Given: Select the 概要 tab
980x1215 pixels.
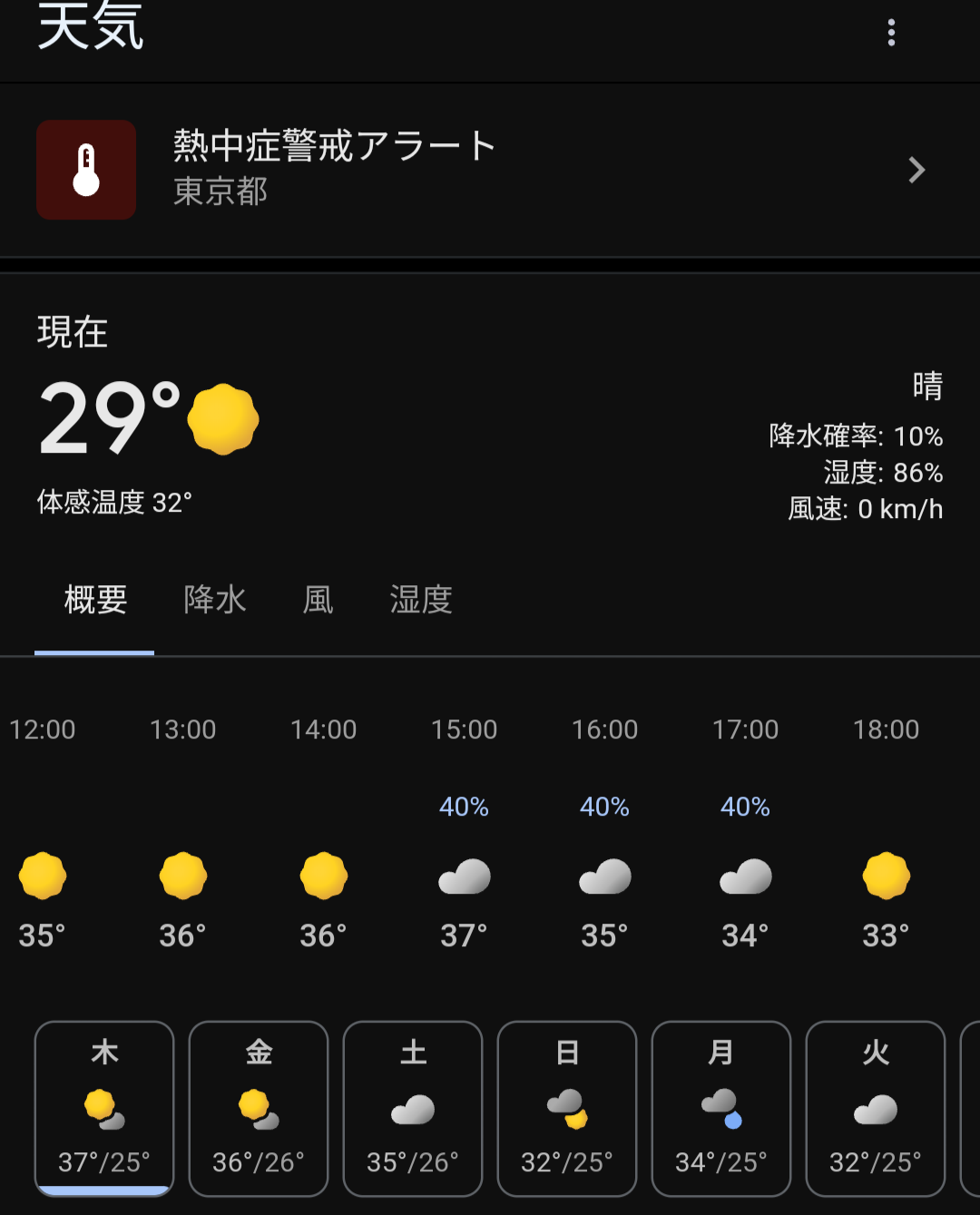Looking at the screenshot, I should tap(95, 600).
